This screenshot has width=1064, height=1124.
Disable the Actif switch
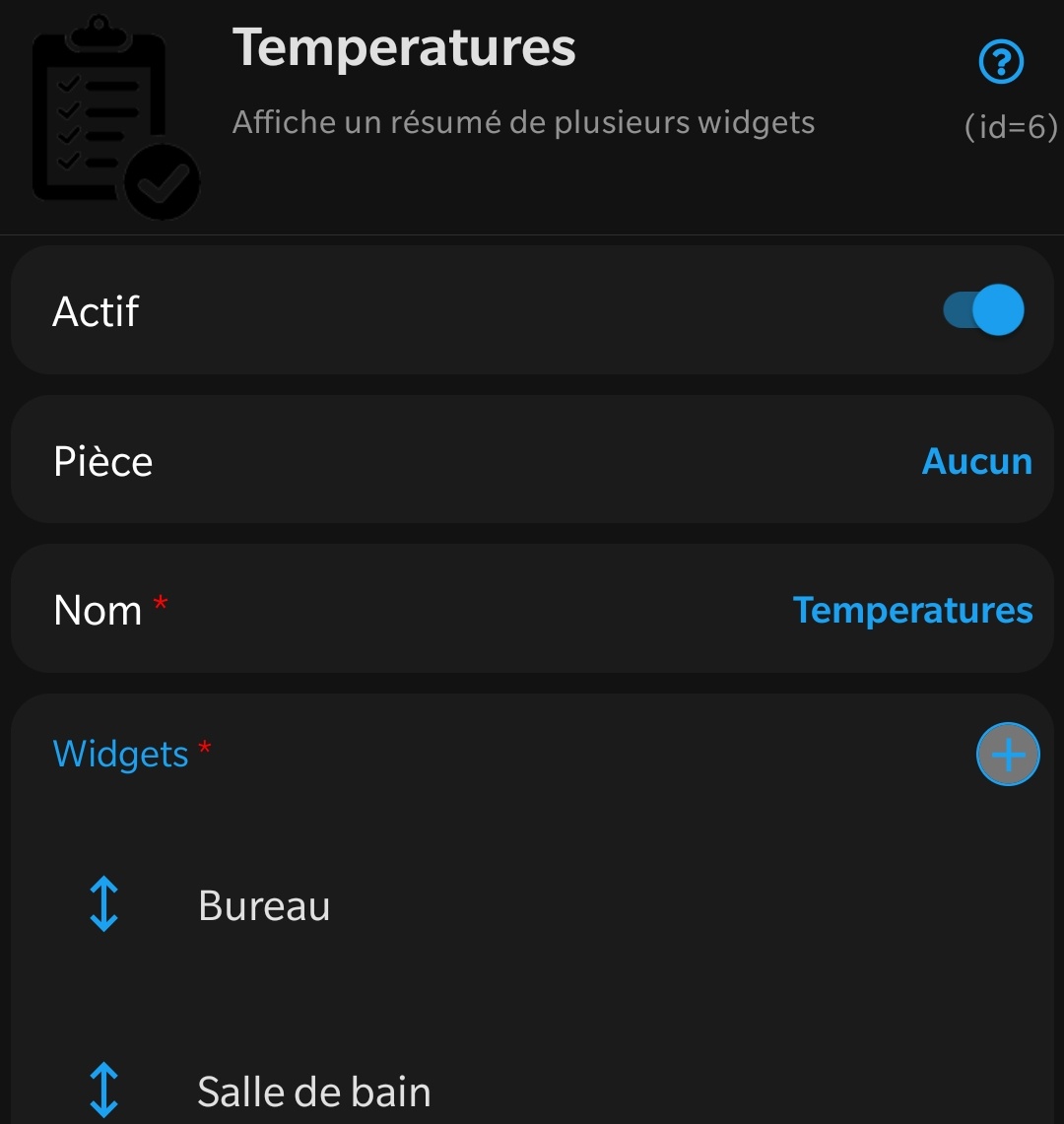(x=983, y=310)
